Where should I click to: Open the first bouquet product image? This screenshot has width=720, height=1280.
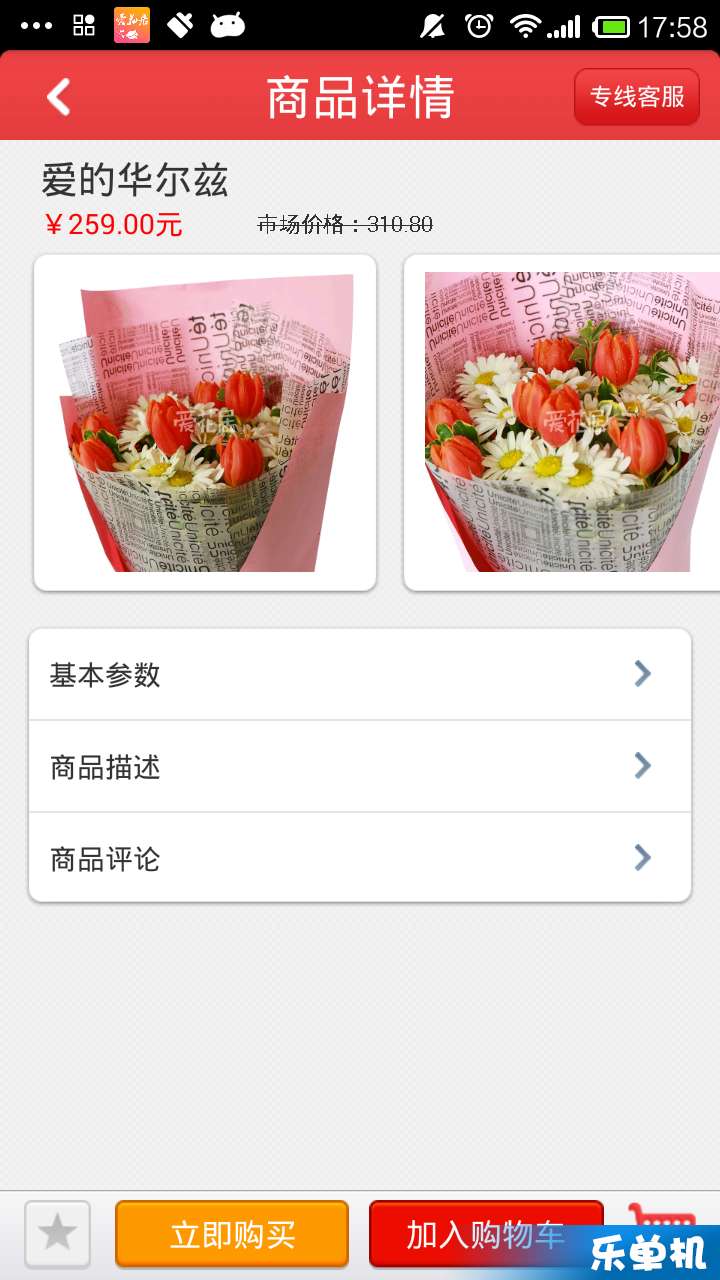tap(205, 422)
